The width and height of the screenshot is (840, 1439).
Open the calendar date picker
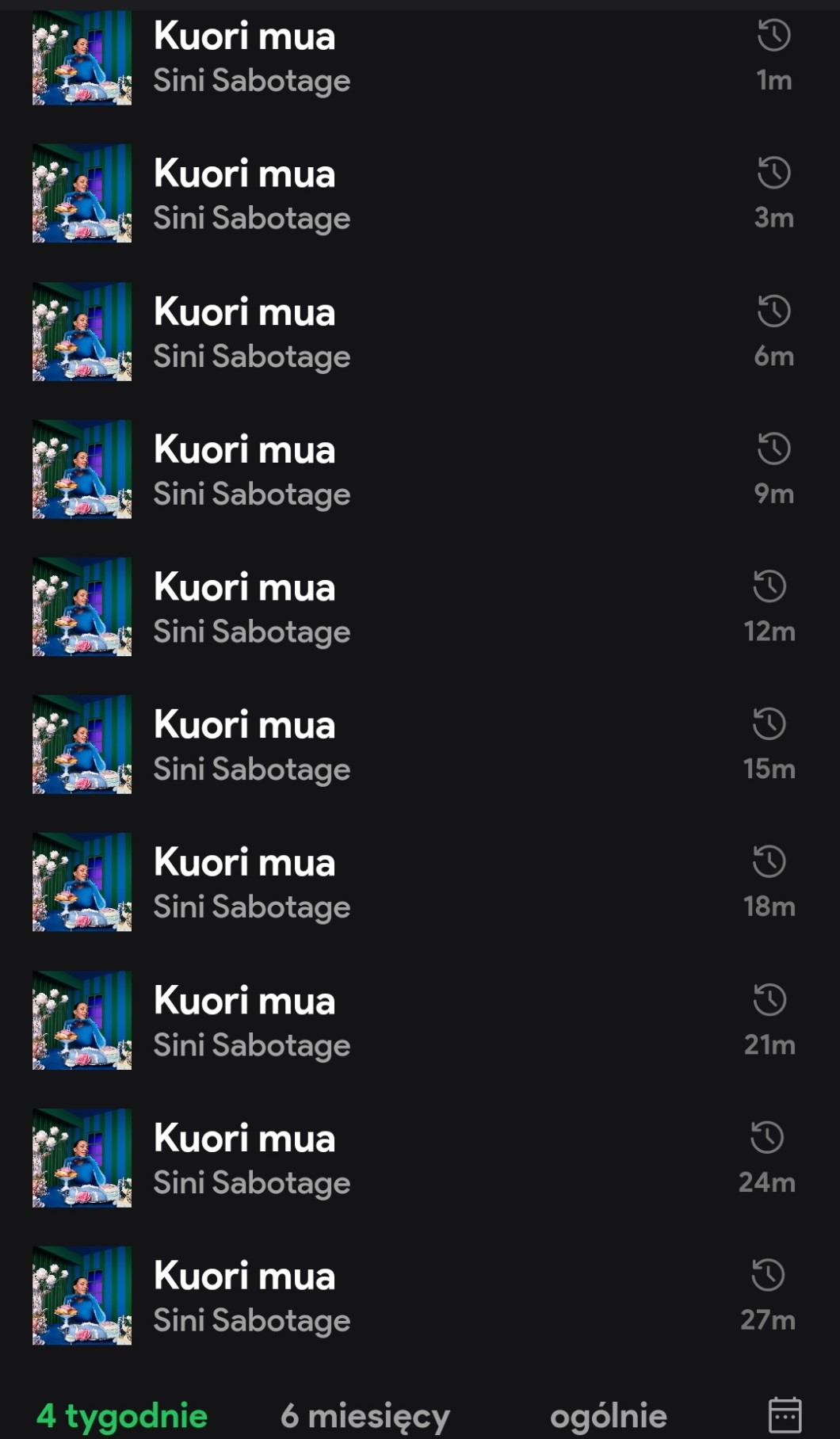785,1415
